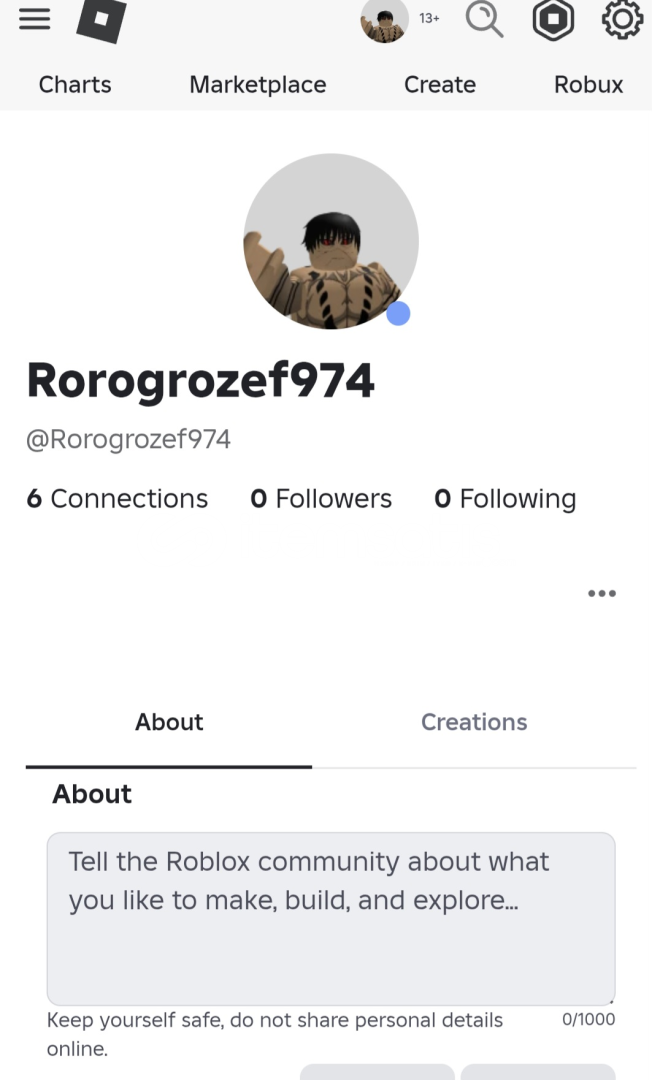652x1080 pixels.
Task: Open the search magnifier
Action: 484,19
